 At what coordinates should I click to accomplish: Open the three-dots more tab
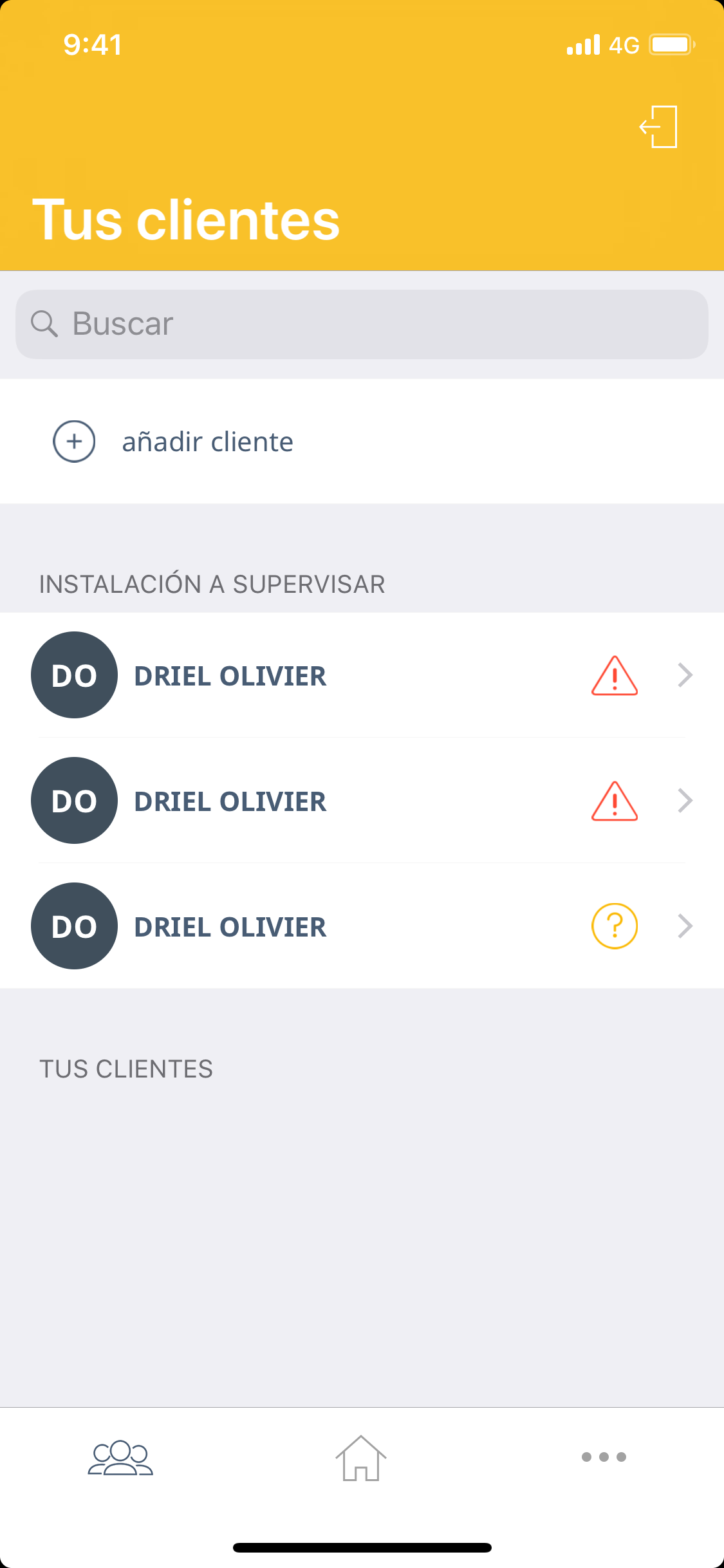pyautogui.click(x=603, y=1457)
